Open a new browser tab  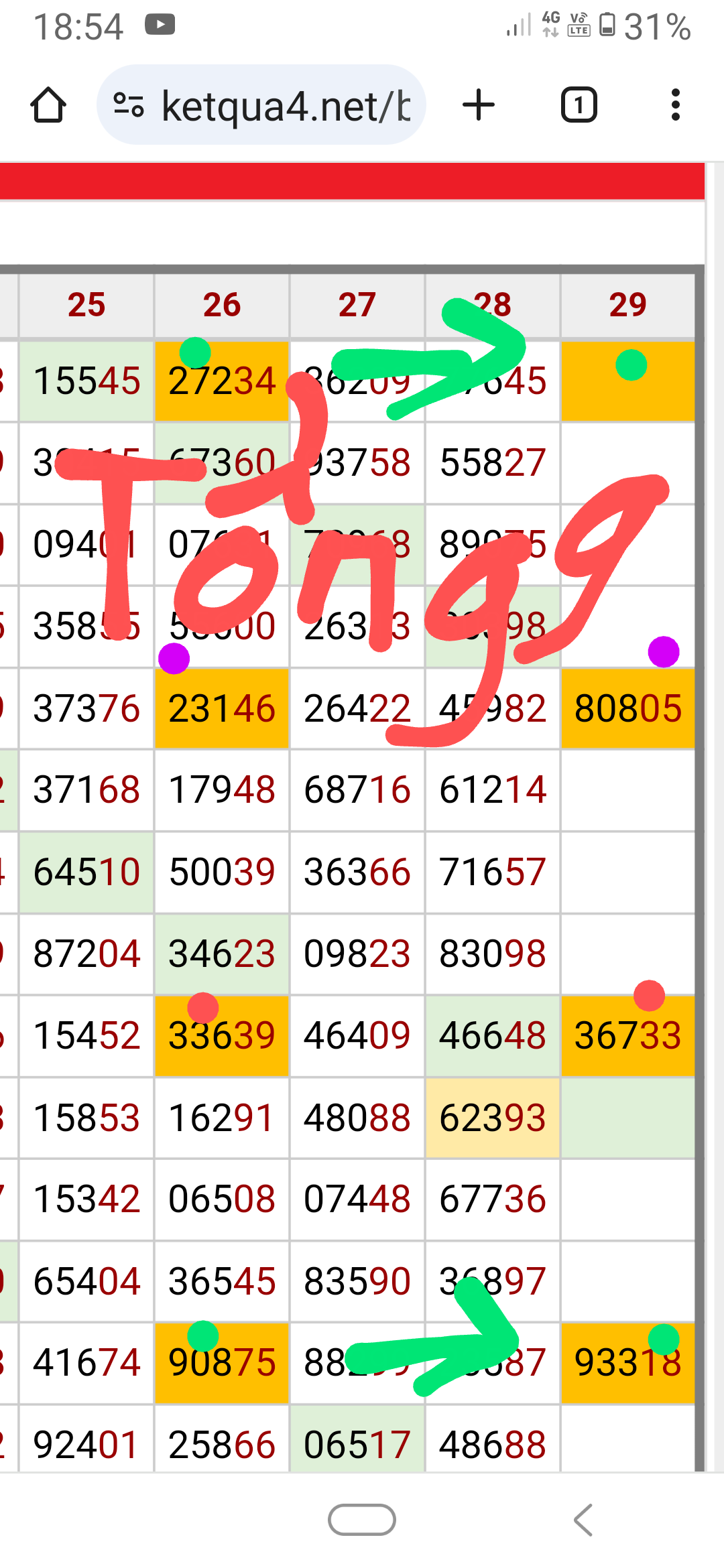(x=479, y=105)
